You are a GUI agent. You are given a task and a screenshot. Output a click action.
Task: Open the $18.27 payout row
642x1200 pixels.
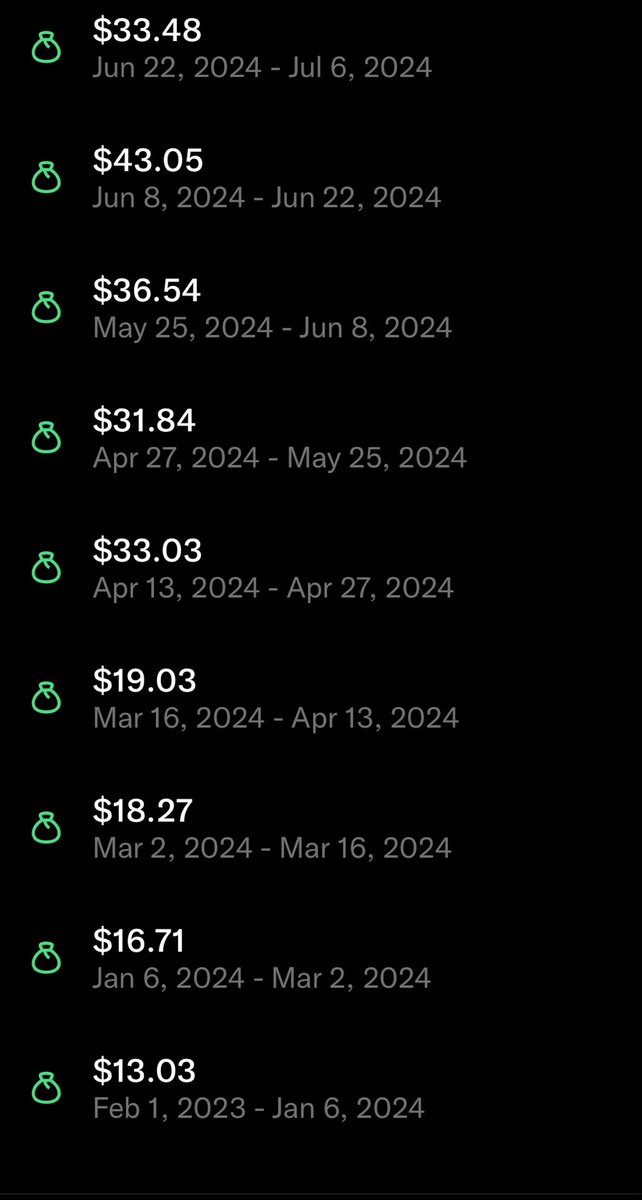pyautogui.click(x=272, y=828)
